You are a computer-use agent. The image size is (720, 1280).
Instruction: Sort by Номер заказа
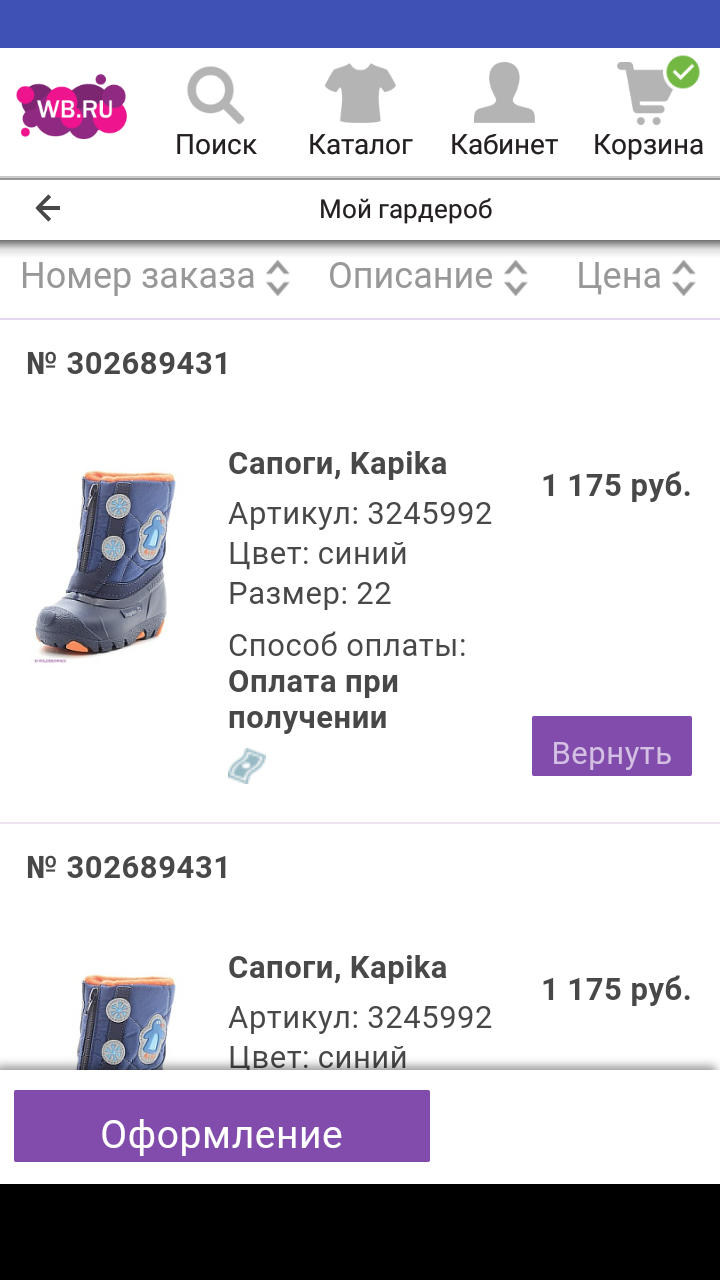point(155,277)
